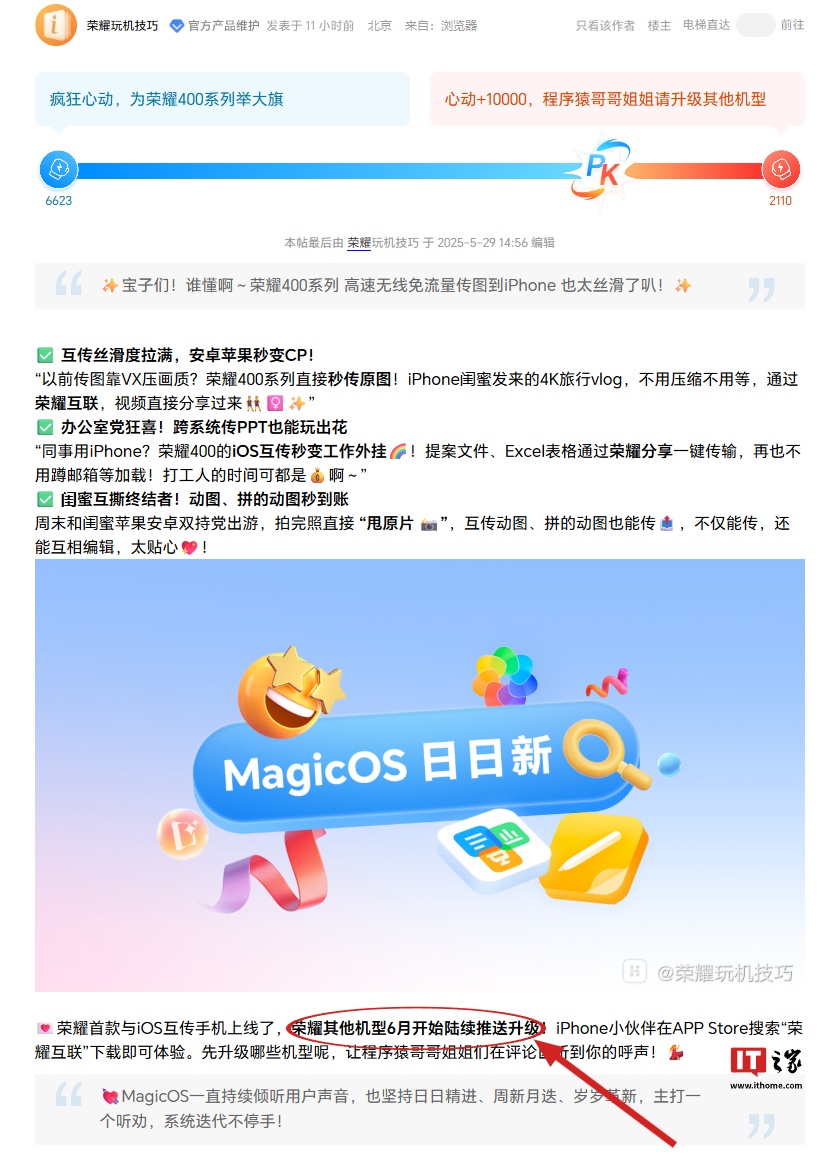Open 荣耀玩机技巧 author avatar
Viewport: 839px width, 1153px height.
[x=55, y=25]
